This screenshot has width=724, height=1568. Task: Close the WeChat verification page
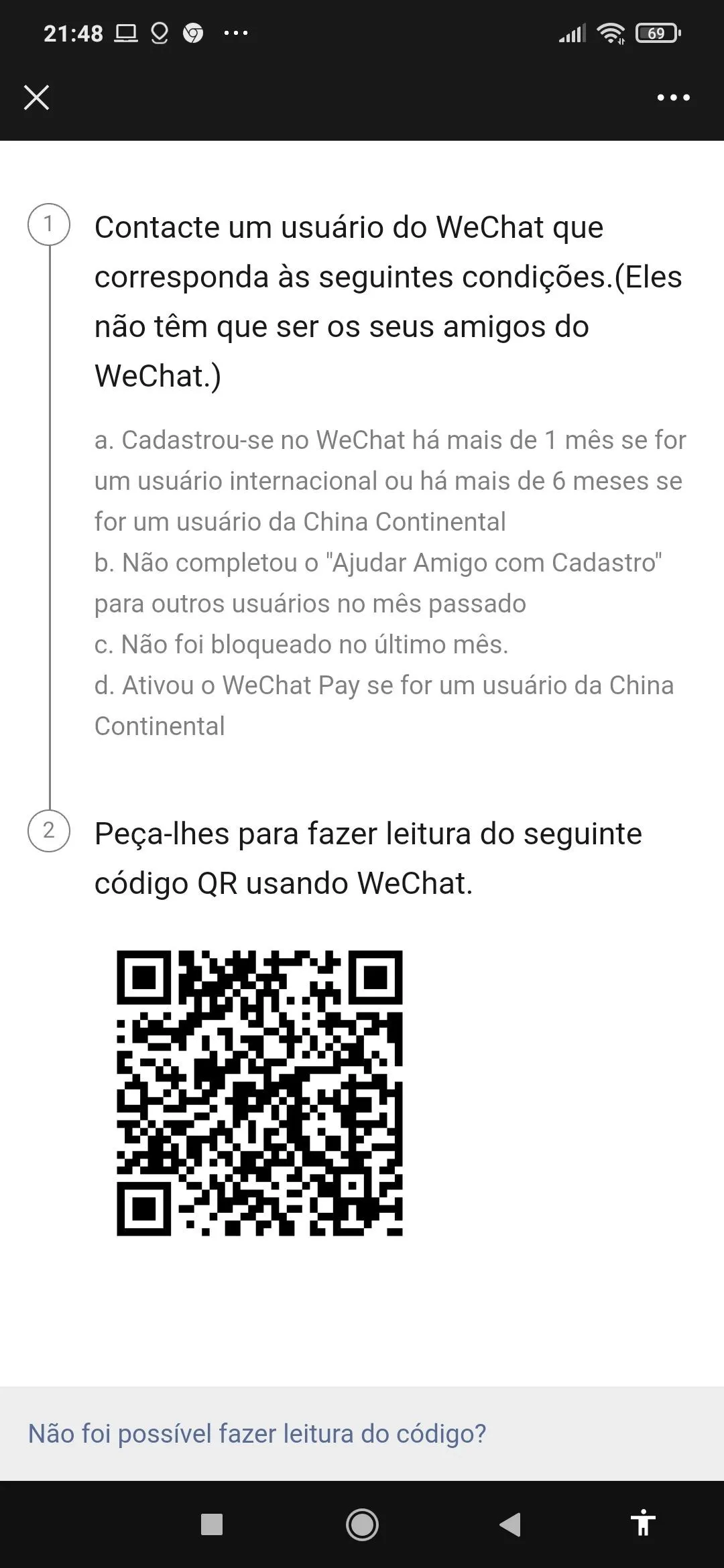click(x=37, y=98)
